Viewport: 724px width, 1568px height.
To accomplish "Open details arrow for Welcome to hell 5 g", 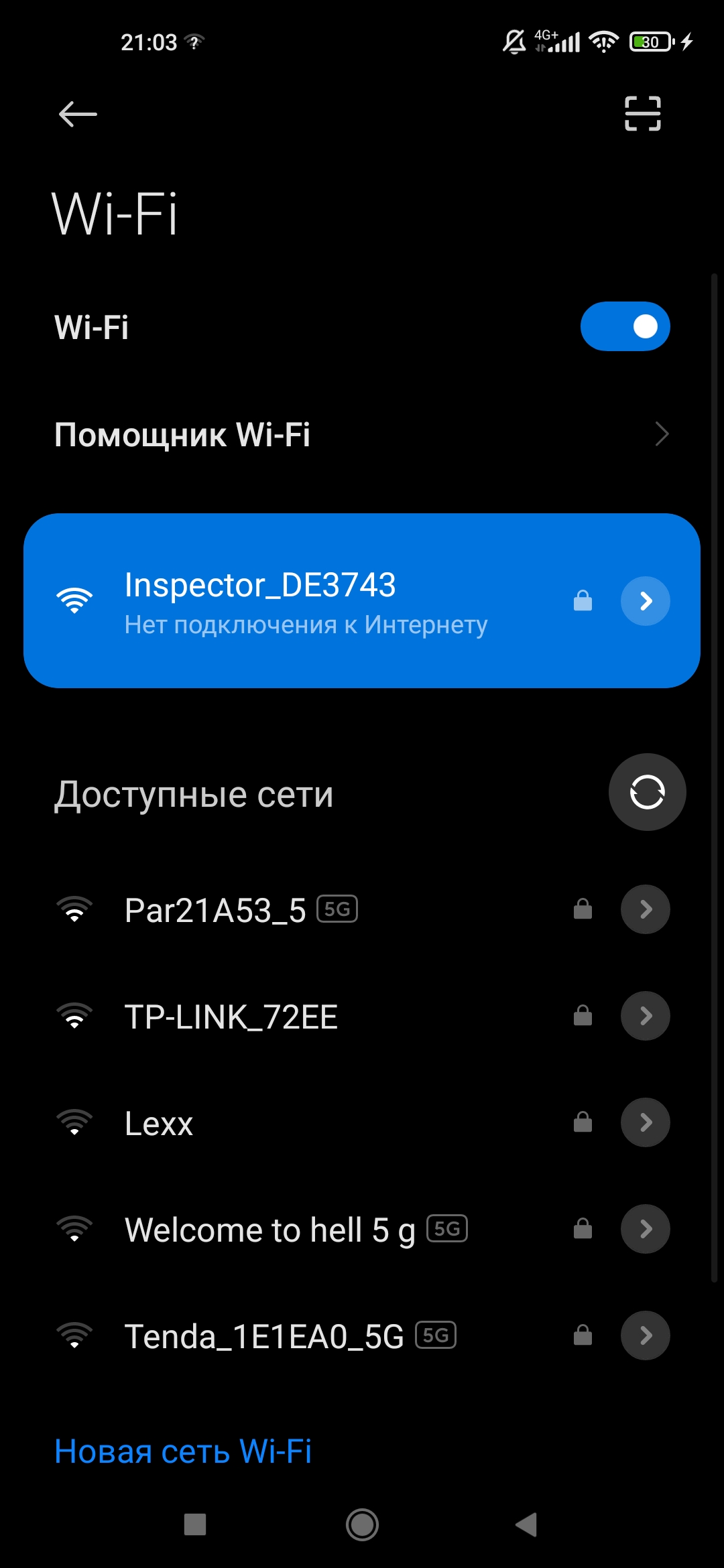I will [x=645, y=1229].
